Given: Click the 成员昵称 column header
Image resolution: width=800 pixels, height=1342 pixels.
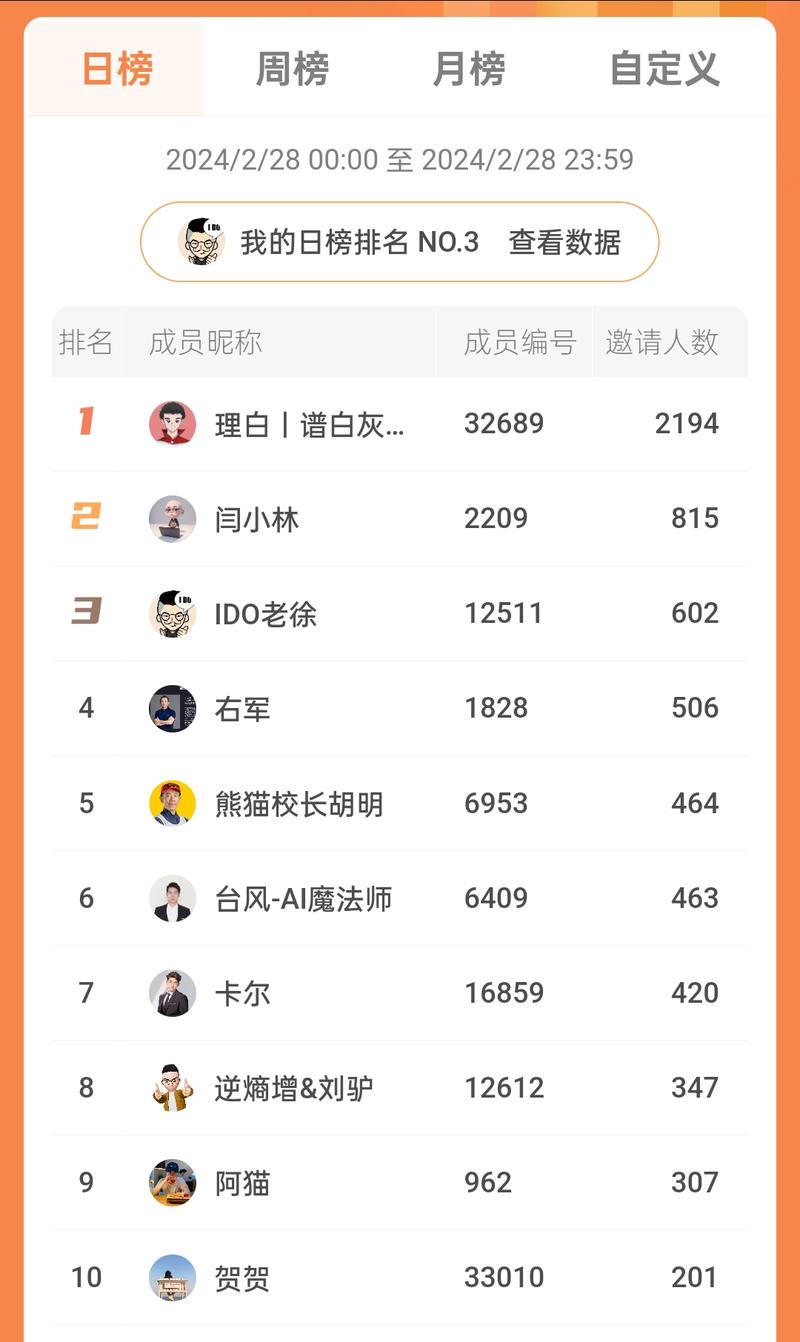Looking at the screenshot, I should click(x=196, y=341).
